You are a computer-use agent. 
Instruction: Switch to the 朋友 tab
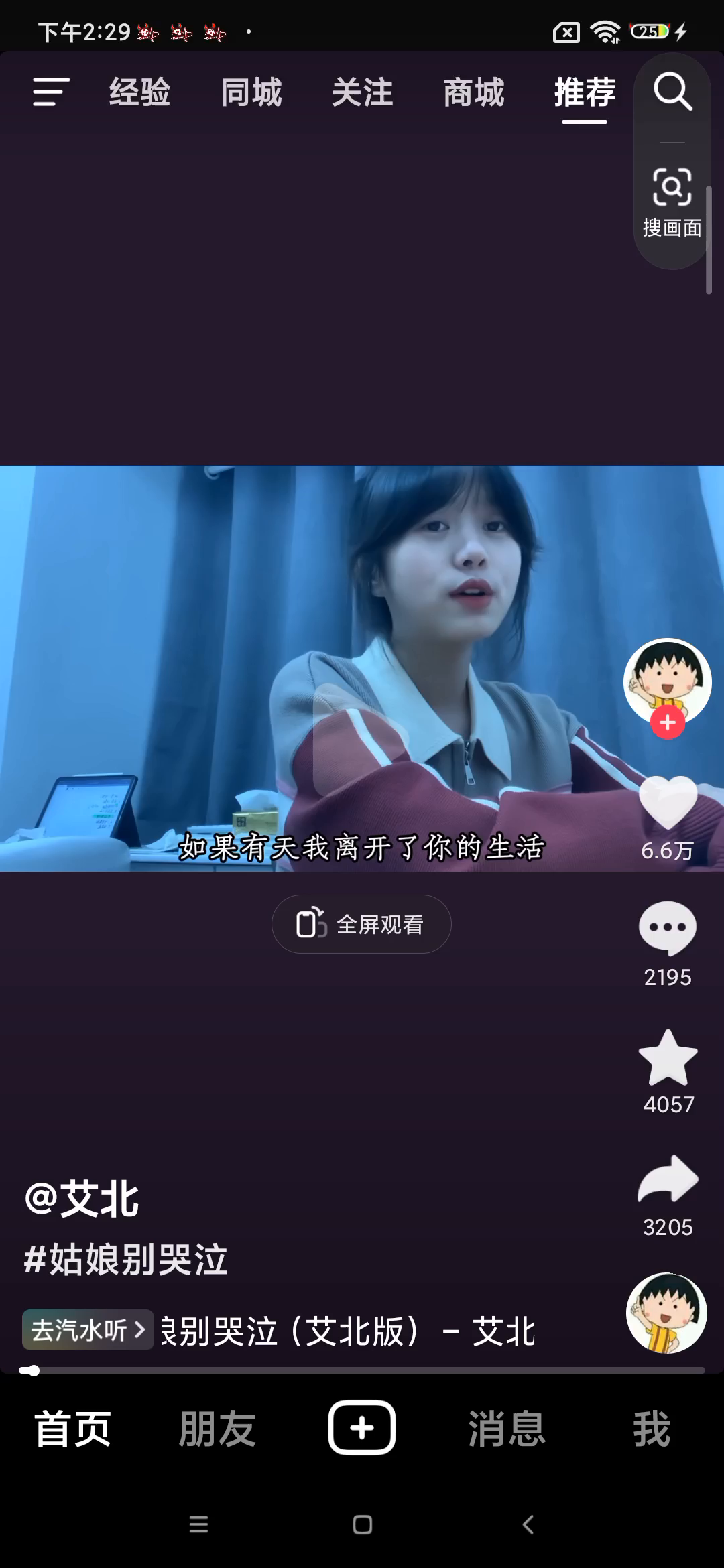[x=217, y=1429]
